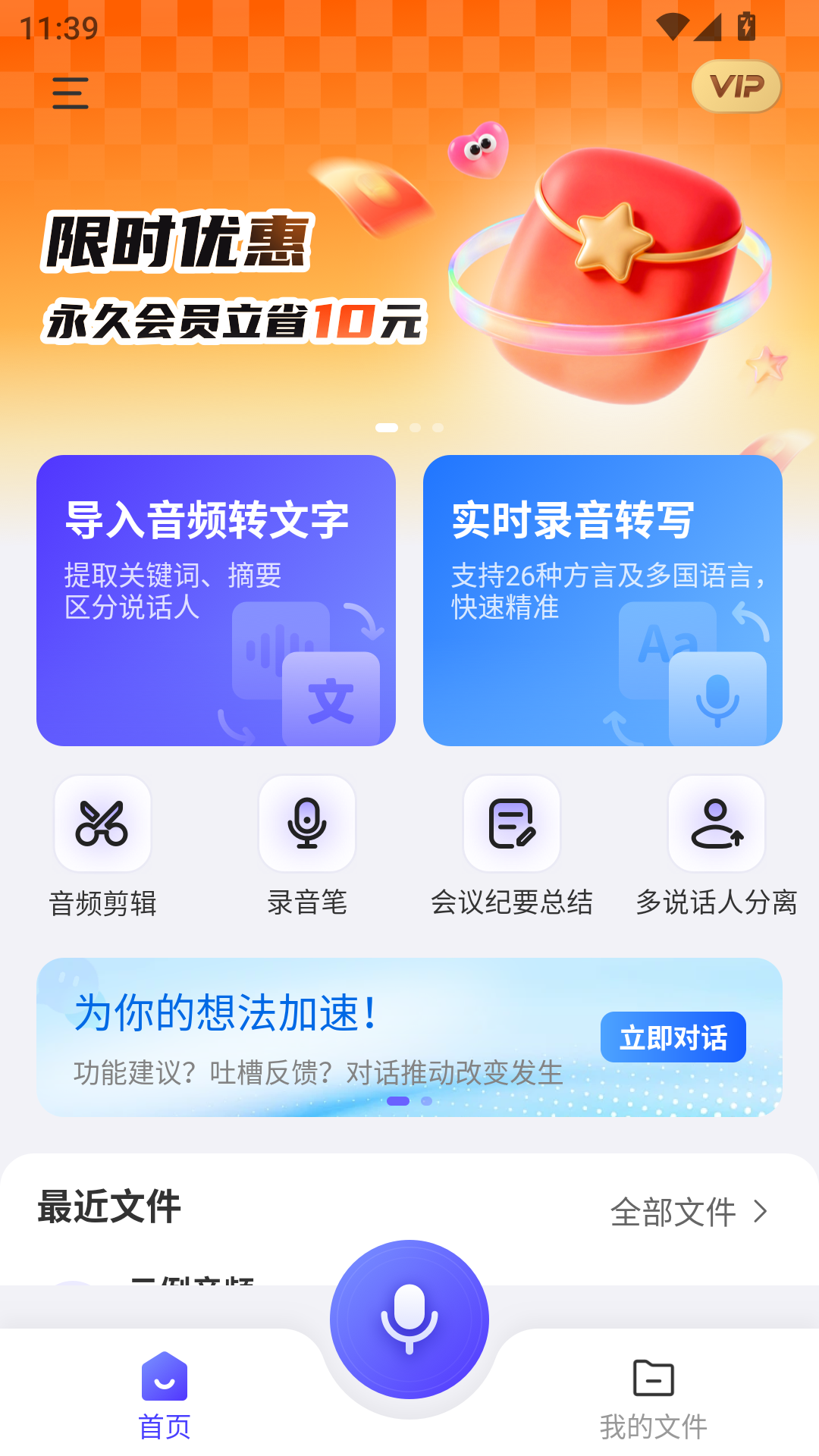
Task: Select the second banner carousel dot
Action: [x=416, y=427]
